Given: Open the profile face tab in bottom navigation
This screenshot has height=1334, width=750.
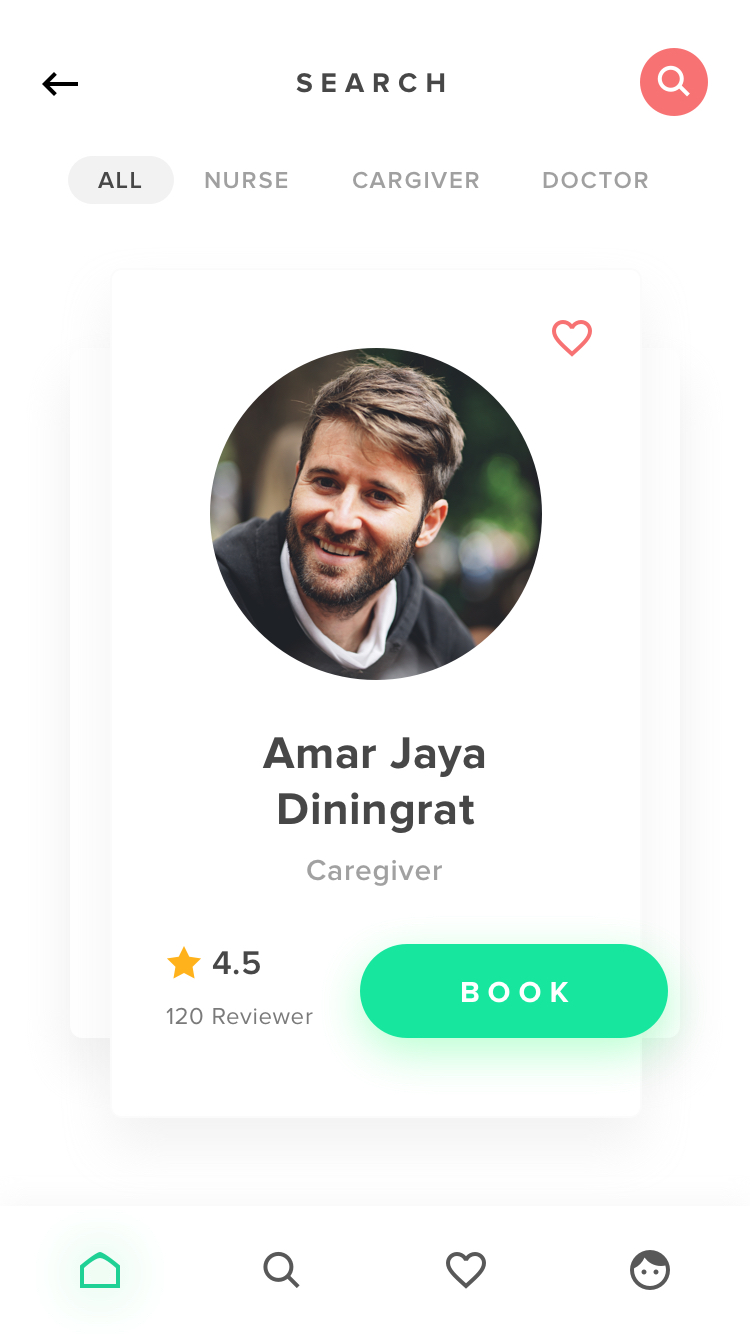Looking at the screenshot, I should pos(650,1270).
